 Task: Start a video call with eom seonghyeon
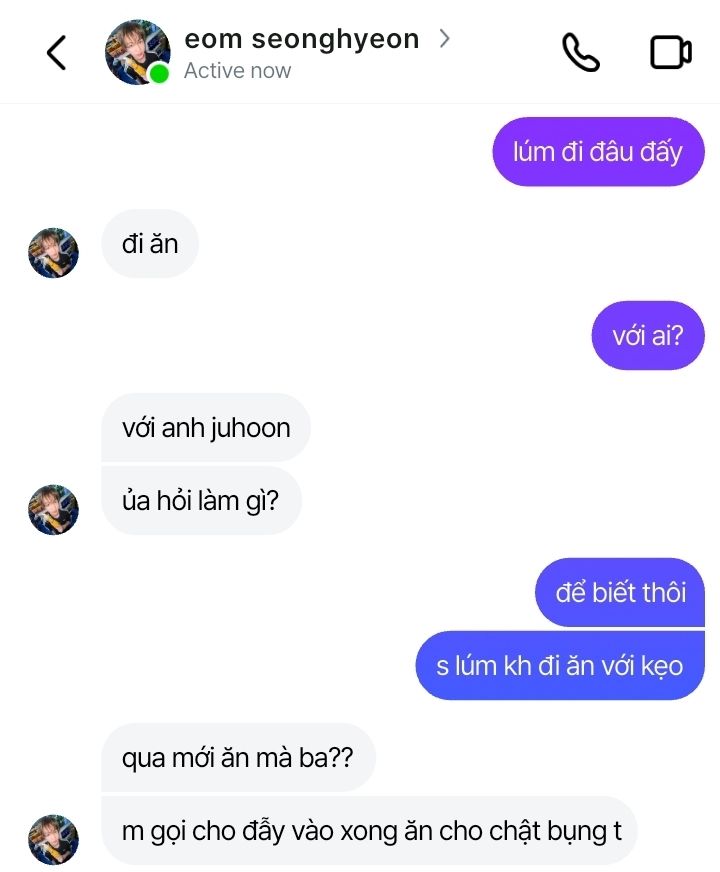(x=671, y=52)
